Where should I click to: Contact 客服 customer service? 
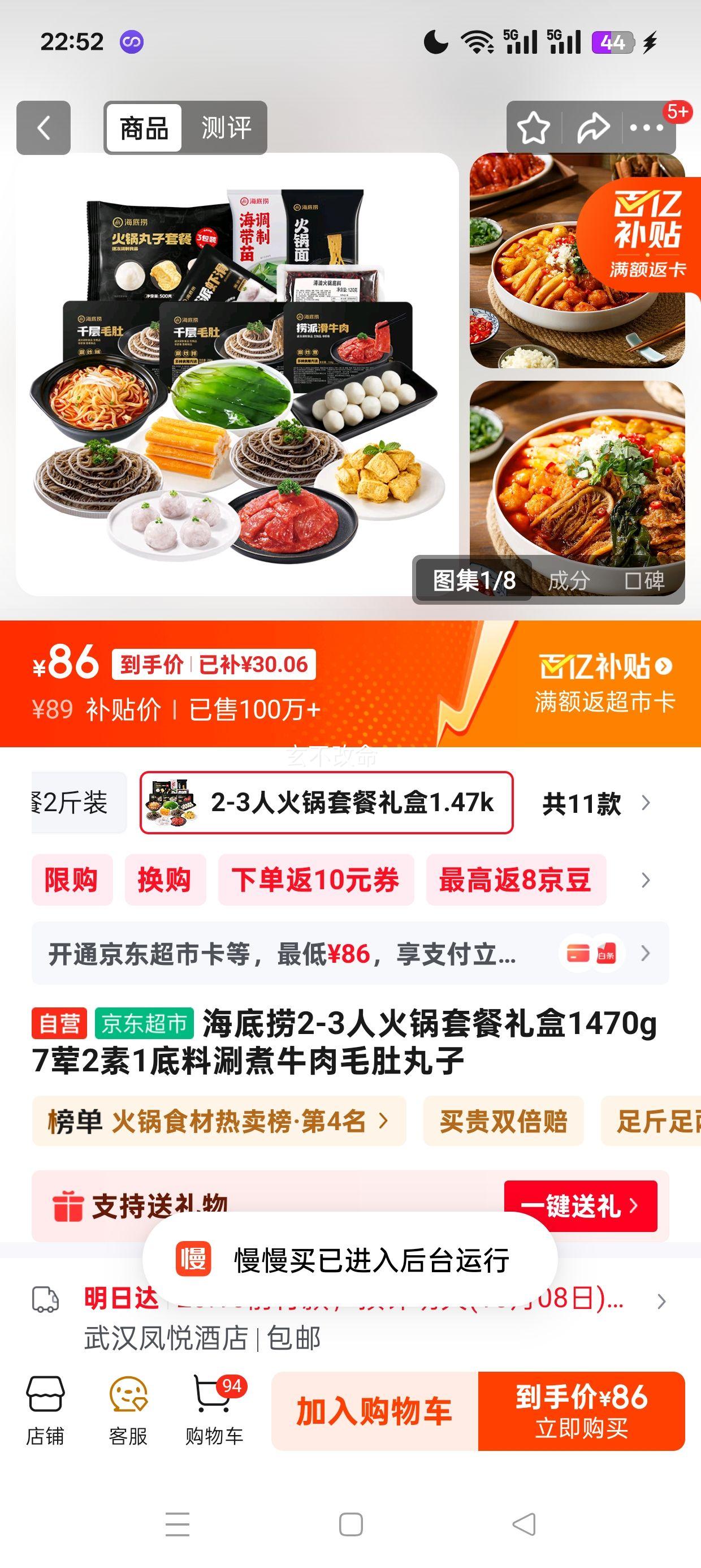click(x=128, y=1411)
